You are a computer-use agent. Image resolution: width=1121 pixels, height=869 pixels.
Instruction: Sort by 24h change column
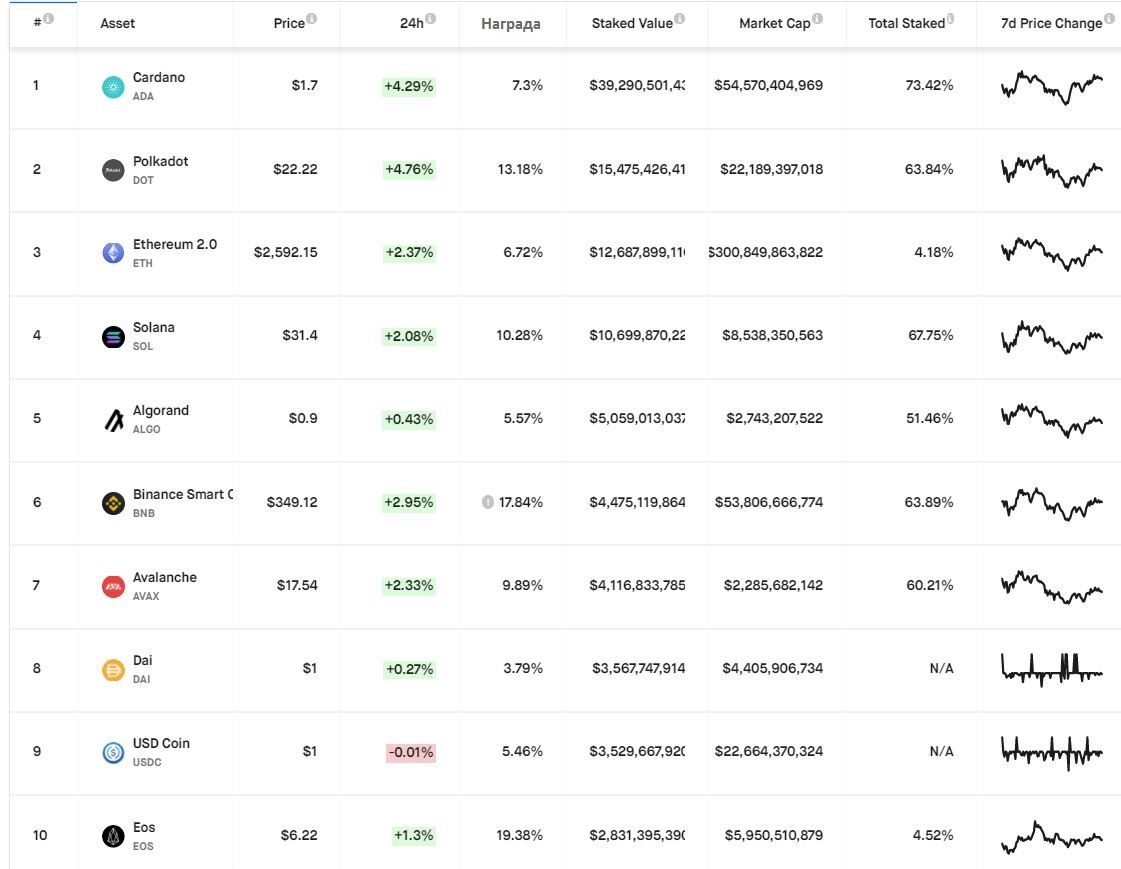[x=411, y=23]
